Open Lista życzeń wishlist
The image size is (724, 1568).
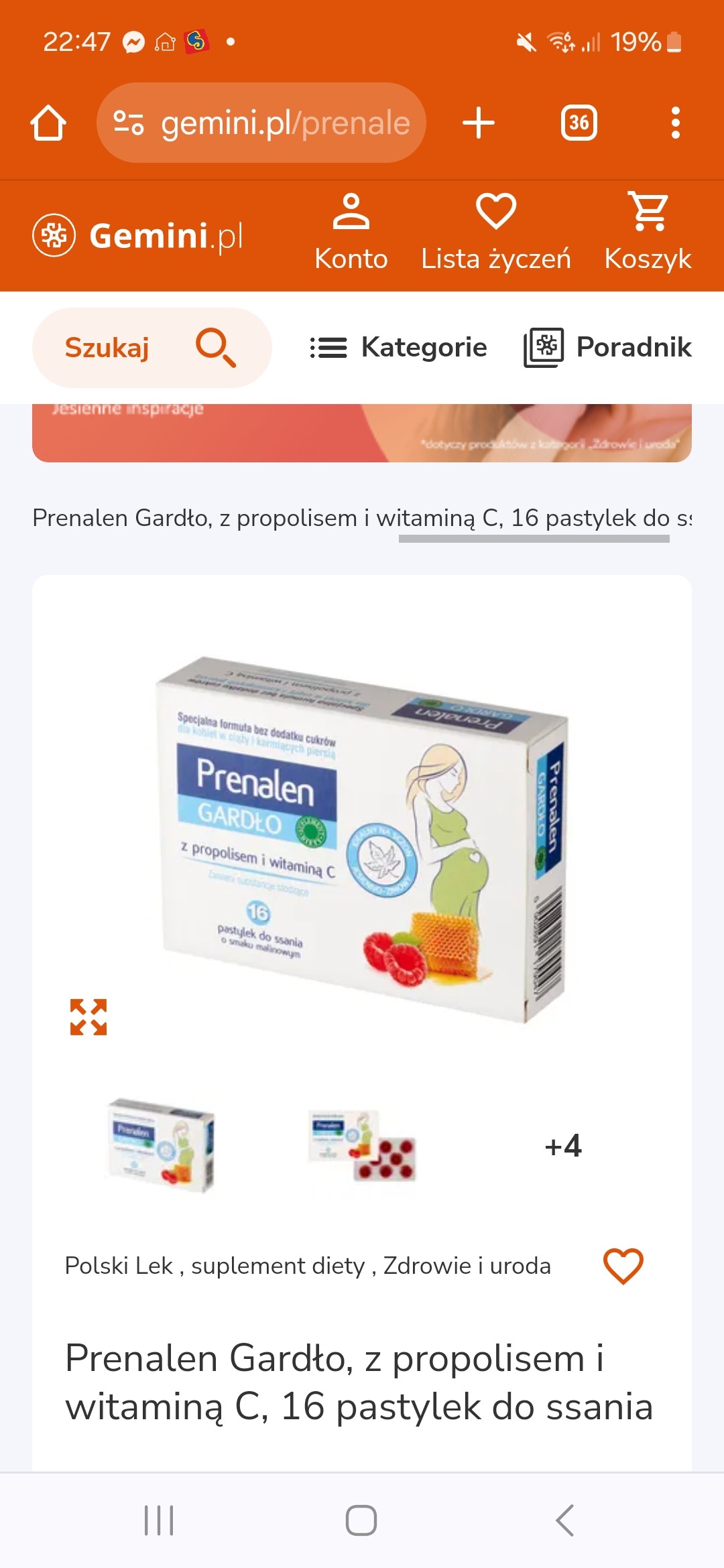[496, 232]
